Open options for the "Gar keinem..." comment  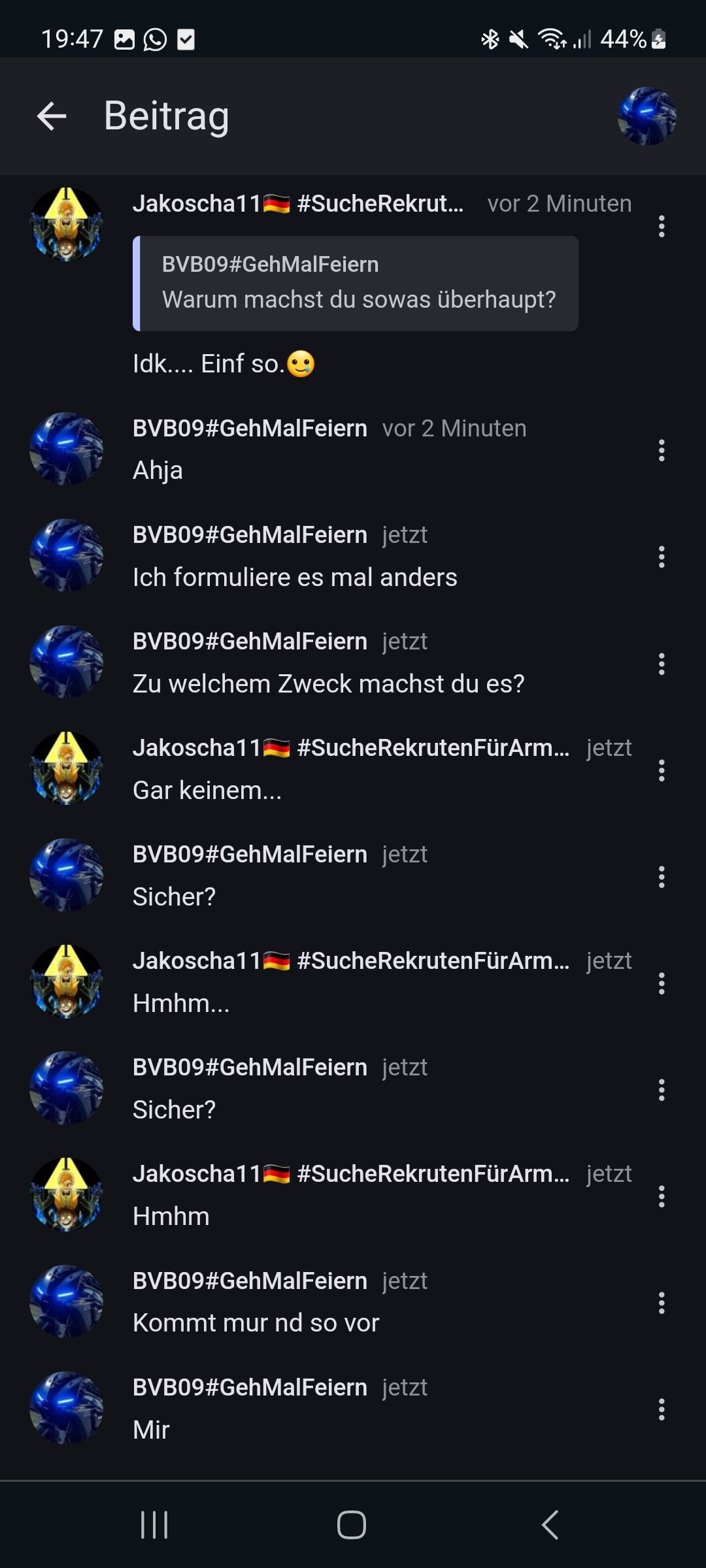pos(662,770)
